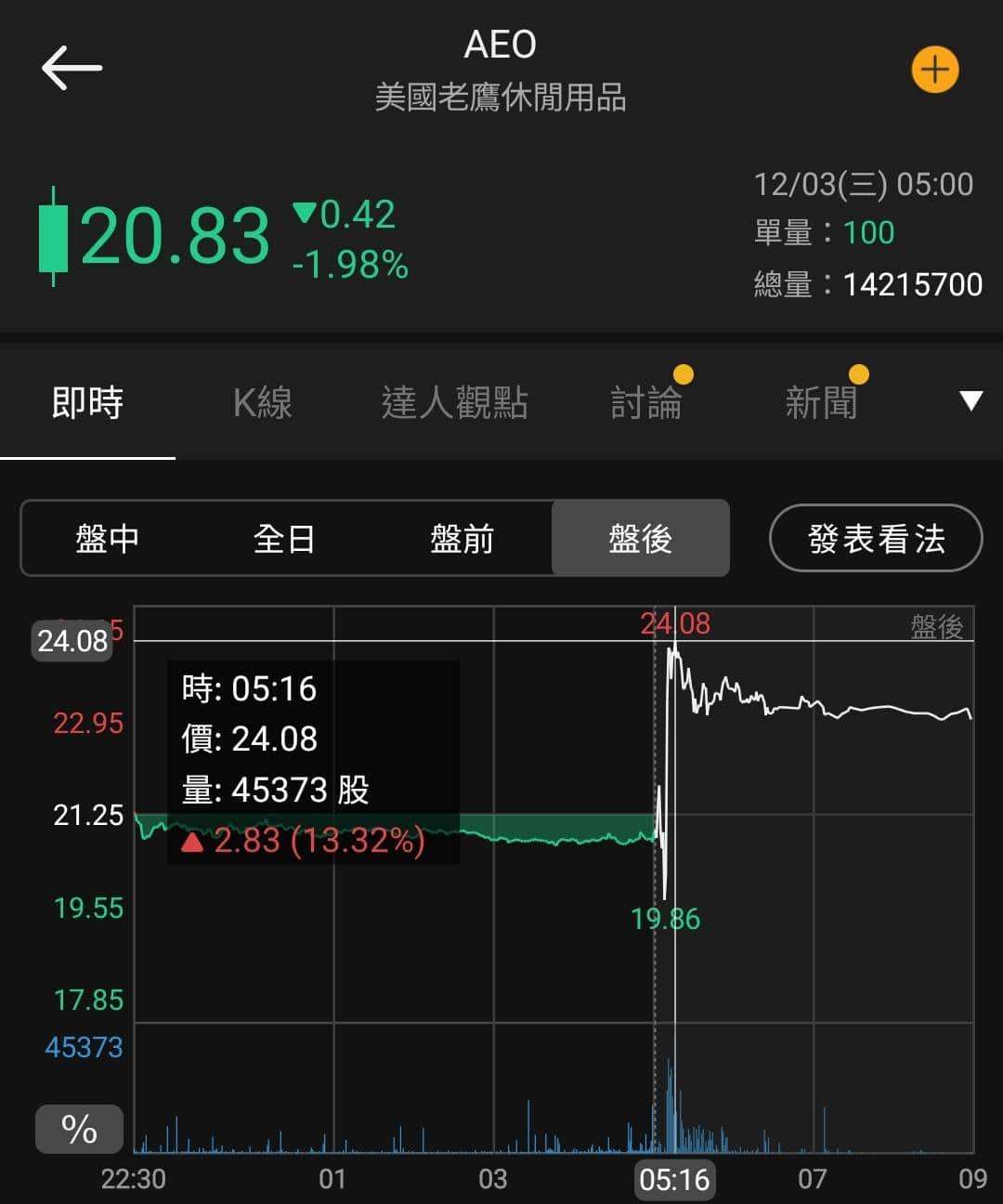Image resolution: width=1003 pixels, height=1204 pixels.
Task: Tap the percent icon below the volume axis
Action: 78,1129
